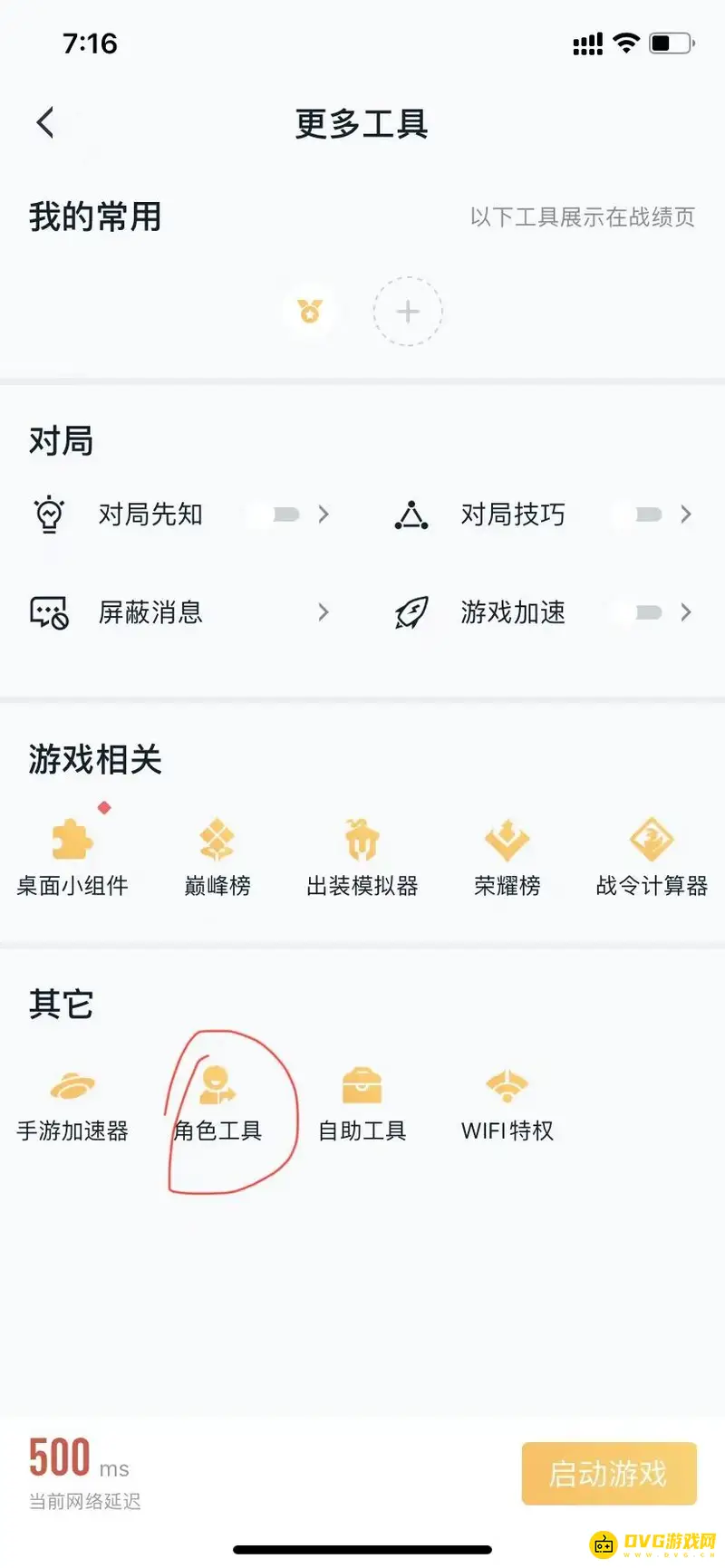Image resolution: width=725 pixels, height=1568 pixels.
Task: Open the circled 角色工具 tool
Action: (217, 1096)
